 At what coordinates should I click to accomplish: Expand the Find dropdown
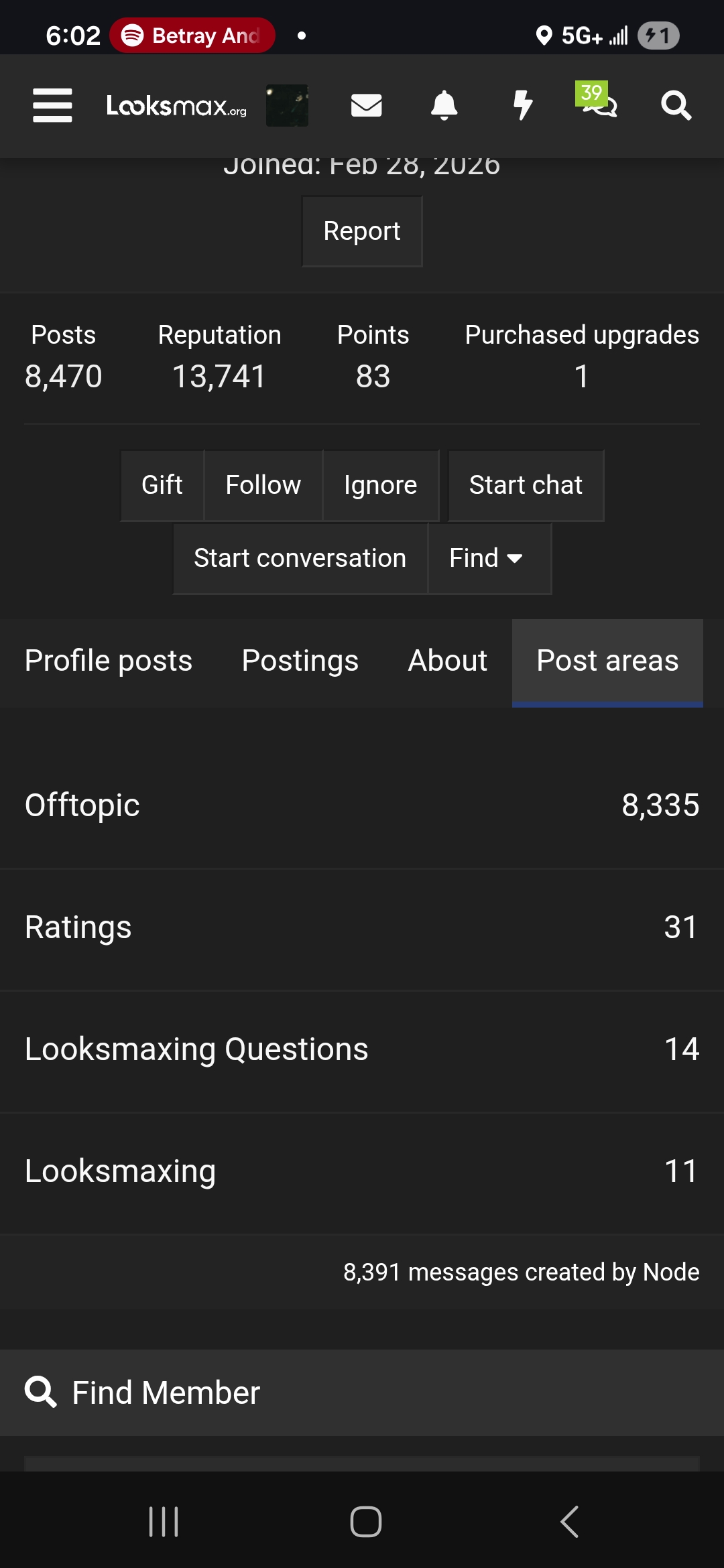coord(487,558)
